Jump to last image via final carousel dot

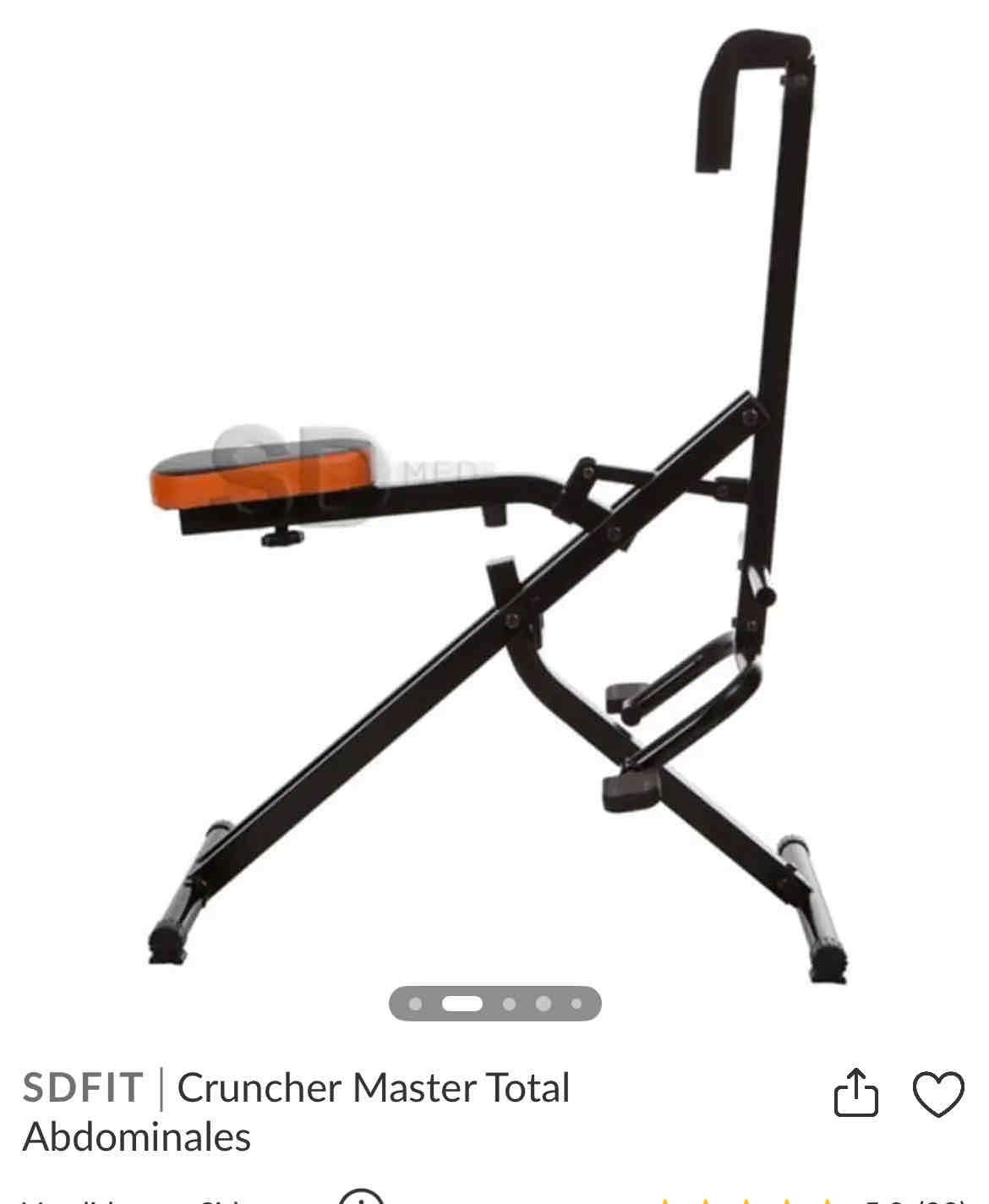576,1004
